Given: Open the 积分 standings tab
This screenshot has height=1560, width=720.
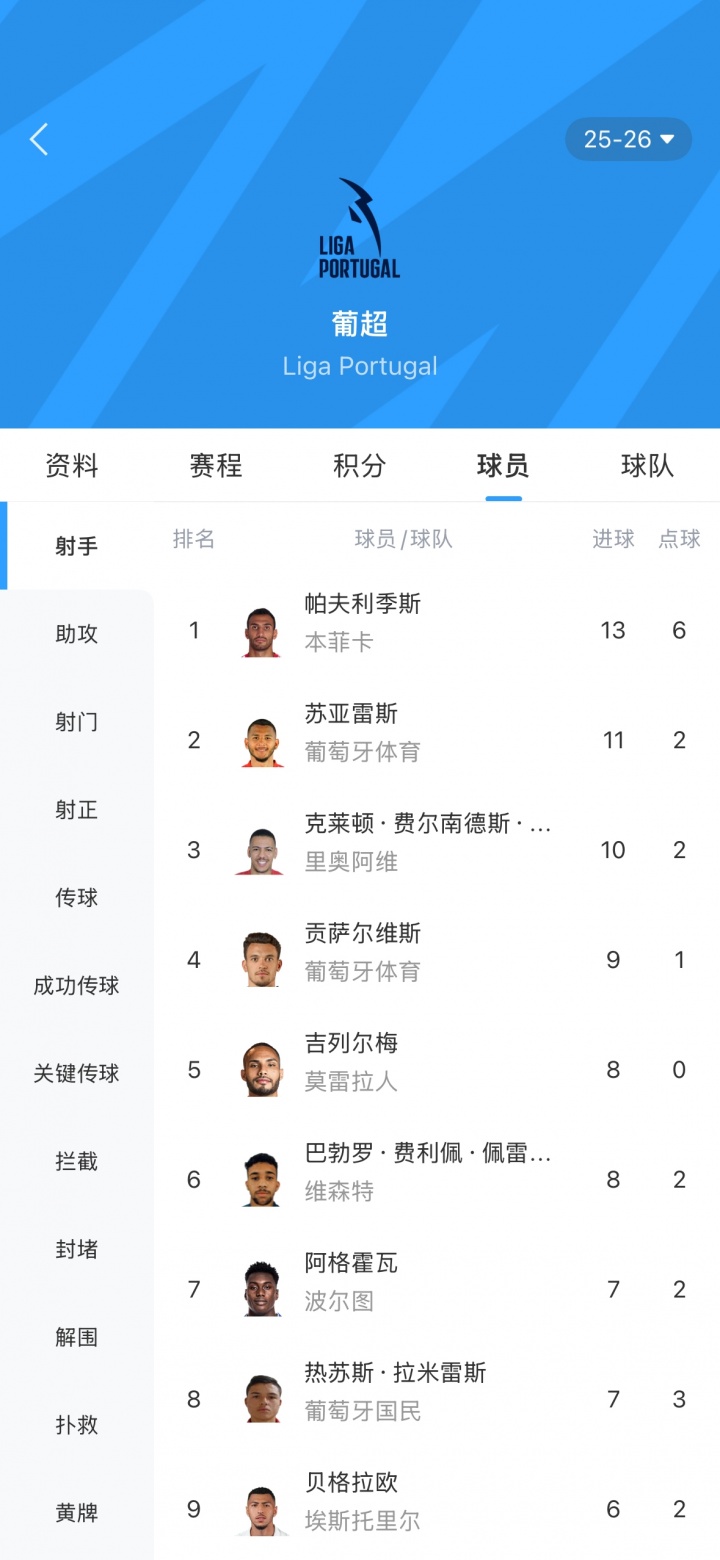Looking at the screenshot, I should tap(360, 466).
